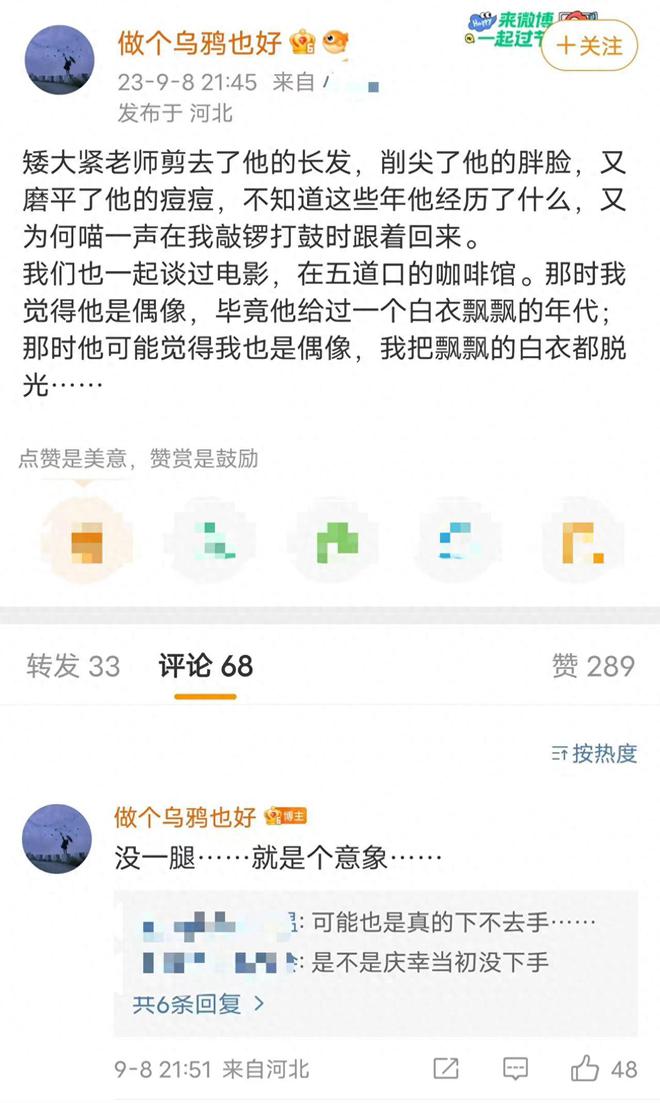Follow this user via 关注 button

point(589,46)
